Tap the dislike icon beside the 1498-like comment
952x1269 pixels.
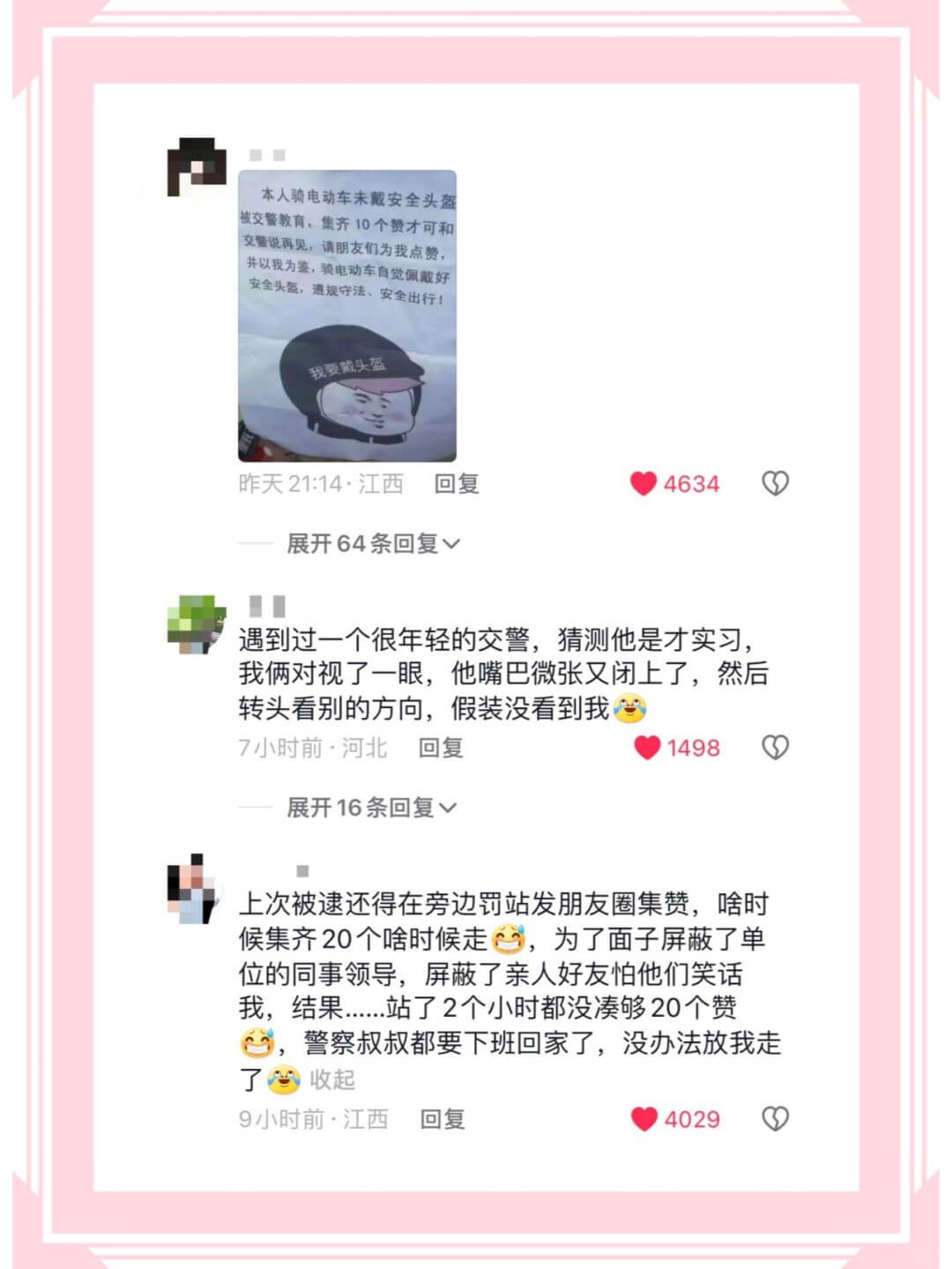pyautogui.click(x=774, y=747)
